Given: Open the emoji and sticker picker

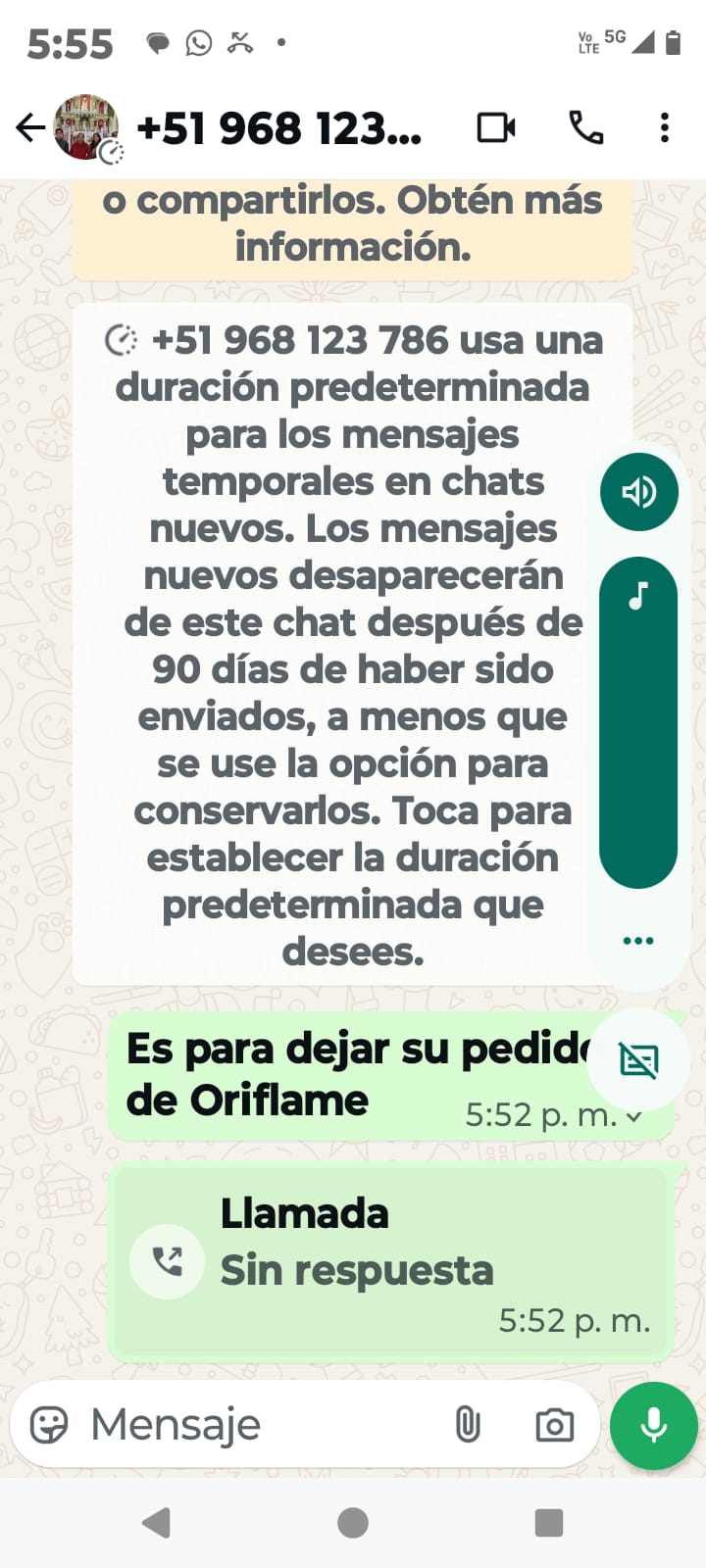Looking at the screenshot, I should click(49, 1425).
